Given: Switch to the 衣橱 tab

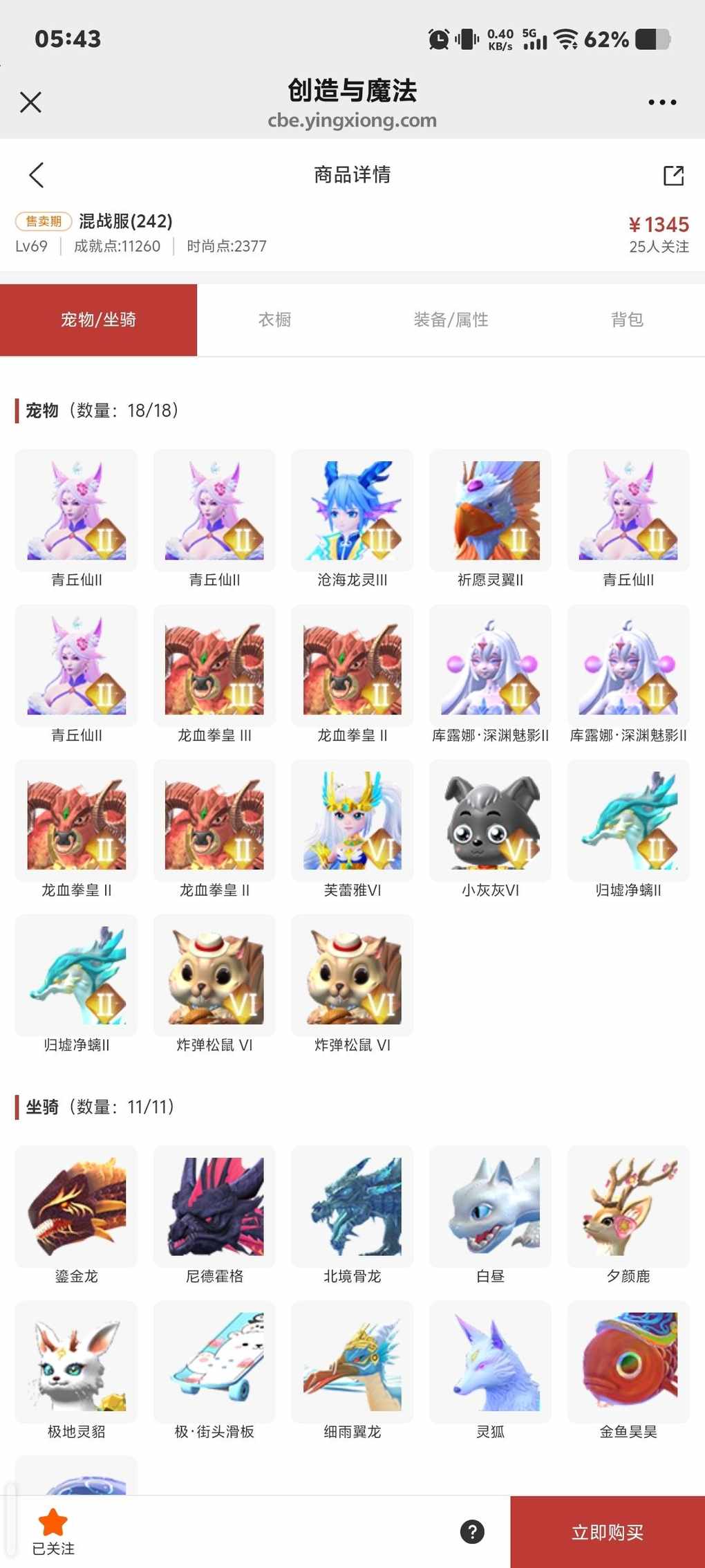Looking at the screenshot, I should point(274,320).
